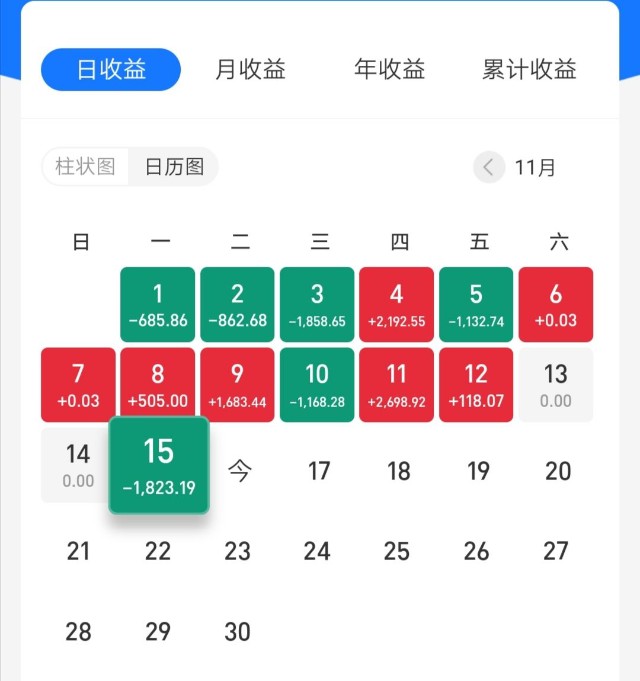Go to the previous month arrow

pos(488,167)
